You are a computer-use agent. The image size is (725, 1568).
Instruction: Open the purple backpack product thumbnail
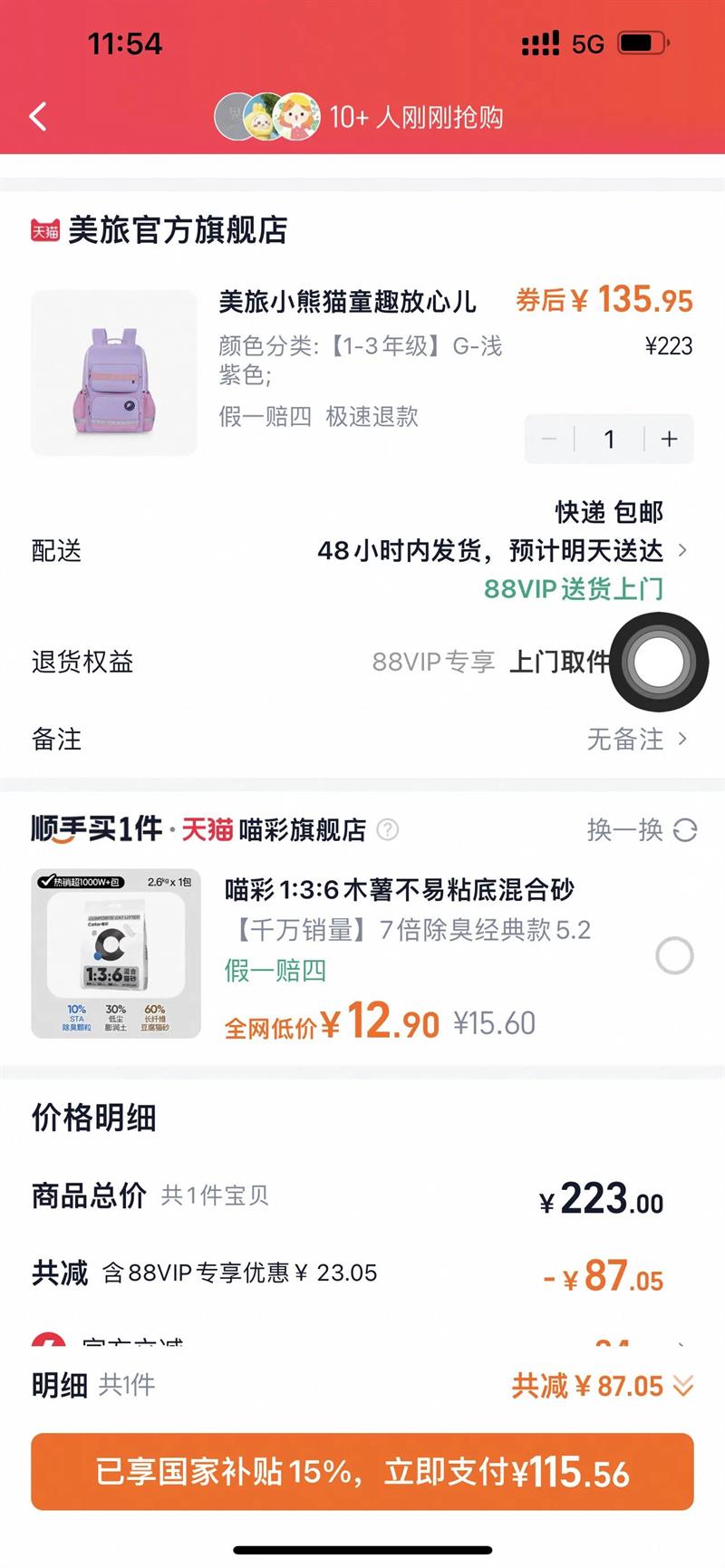click(114, 373)
